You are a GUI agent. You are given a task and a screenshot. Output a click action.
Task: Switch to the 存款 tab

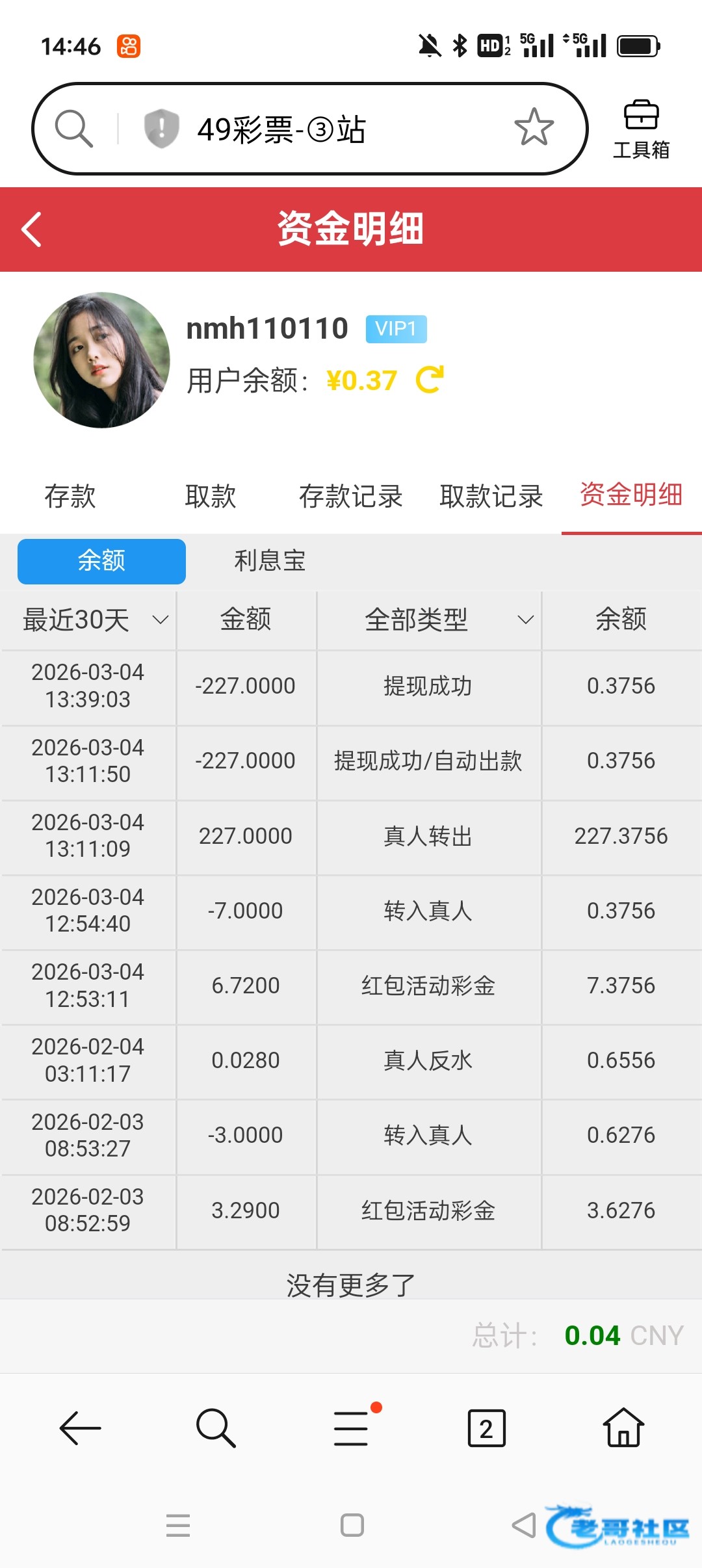point(70,496)
